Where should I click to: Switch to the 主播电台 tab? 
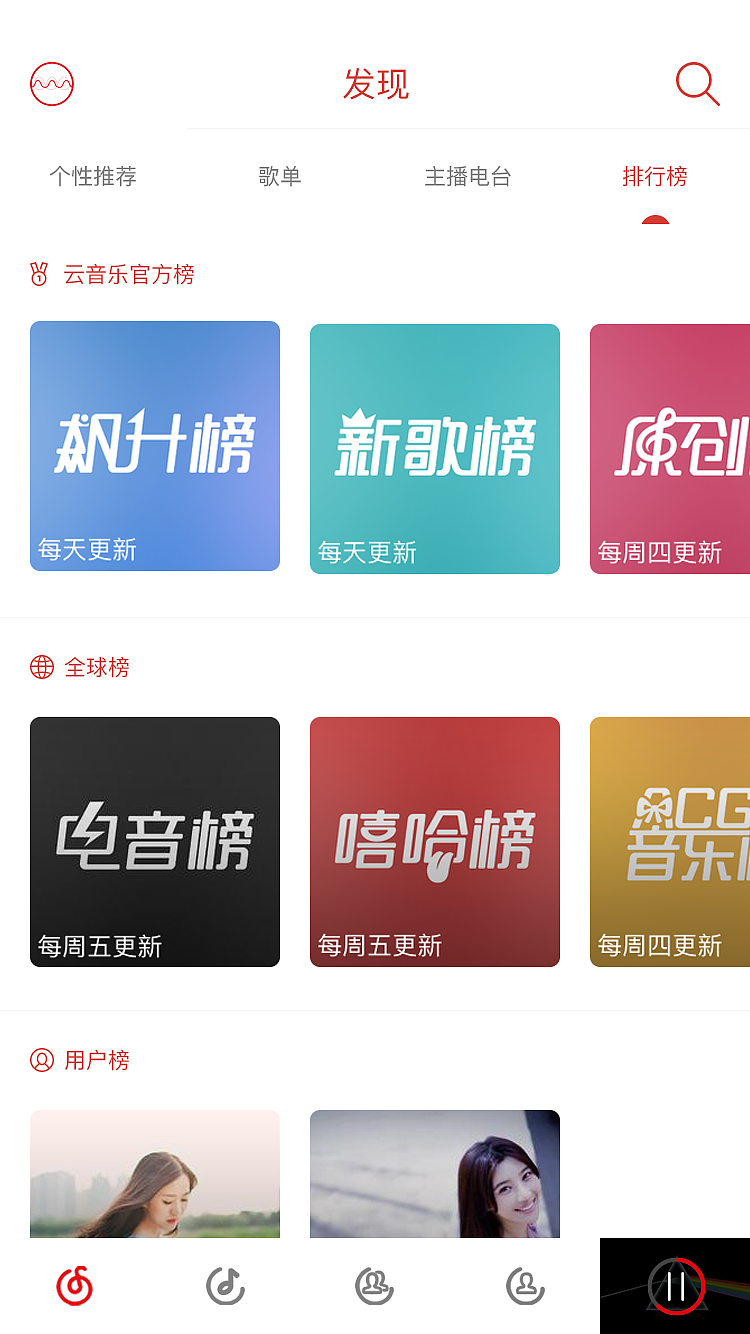click(x=467, y=177)
